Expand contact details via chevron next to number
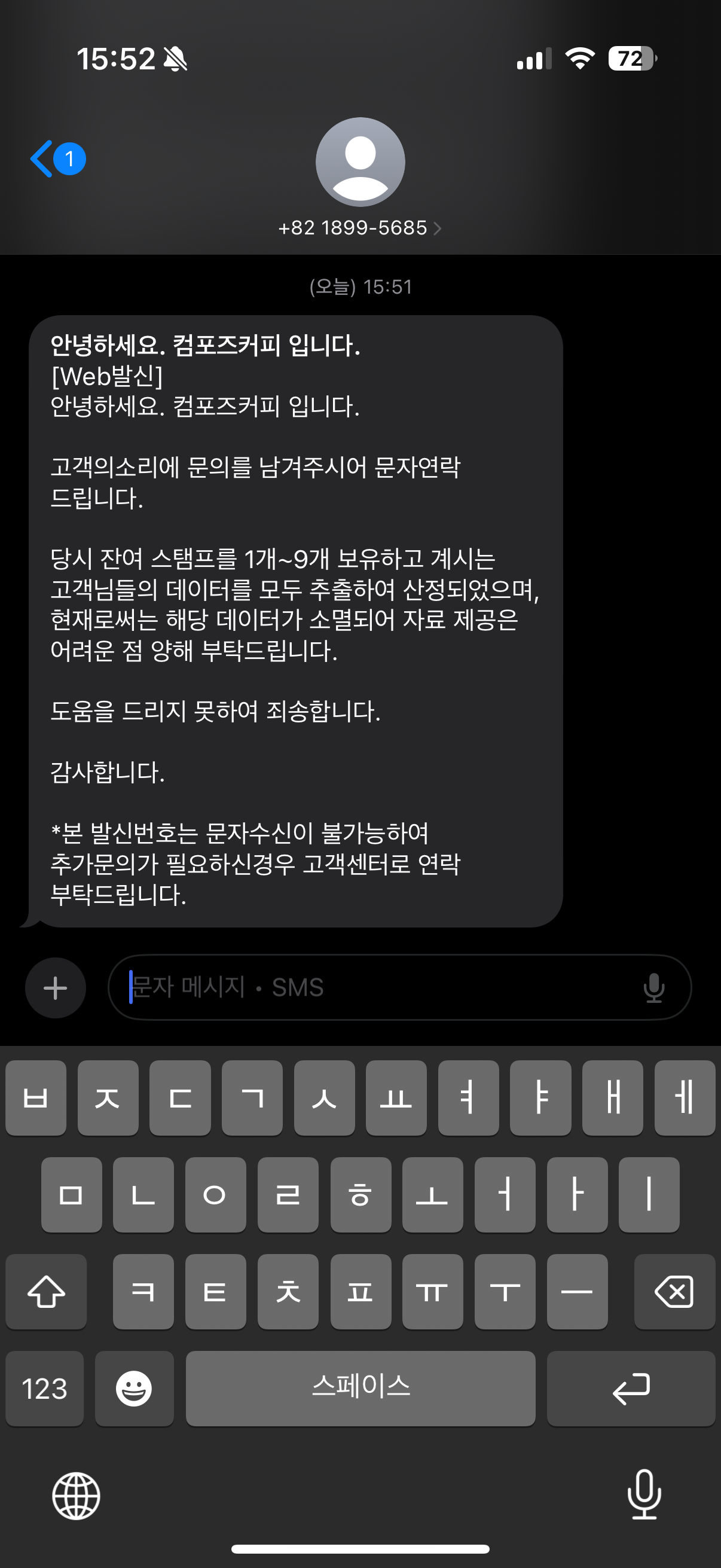721x1568 pixels. point(438,228)
